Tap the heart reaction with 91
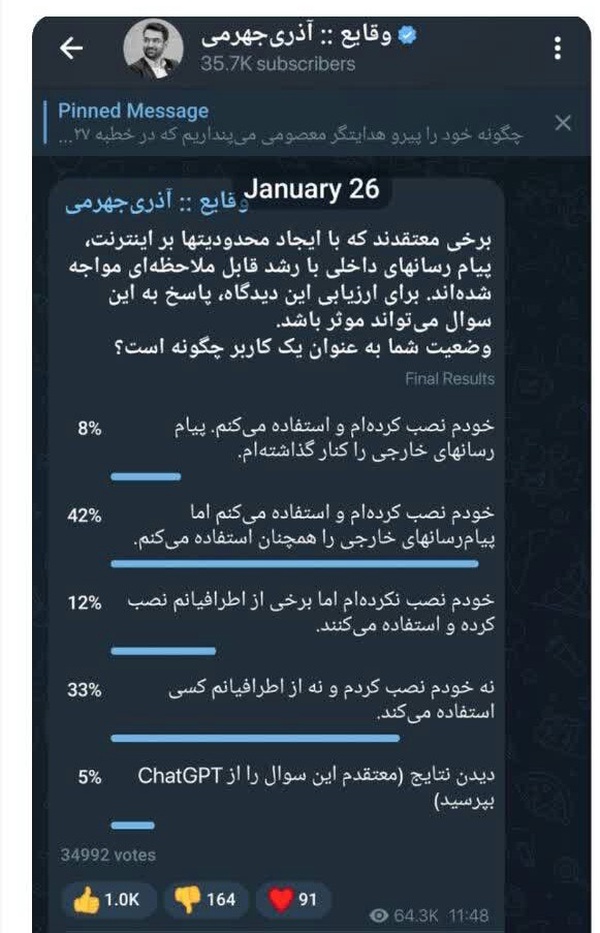 click(x=292, y=899)
